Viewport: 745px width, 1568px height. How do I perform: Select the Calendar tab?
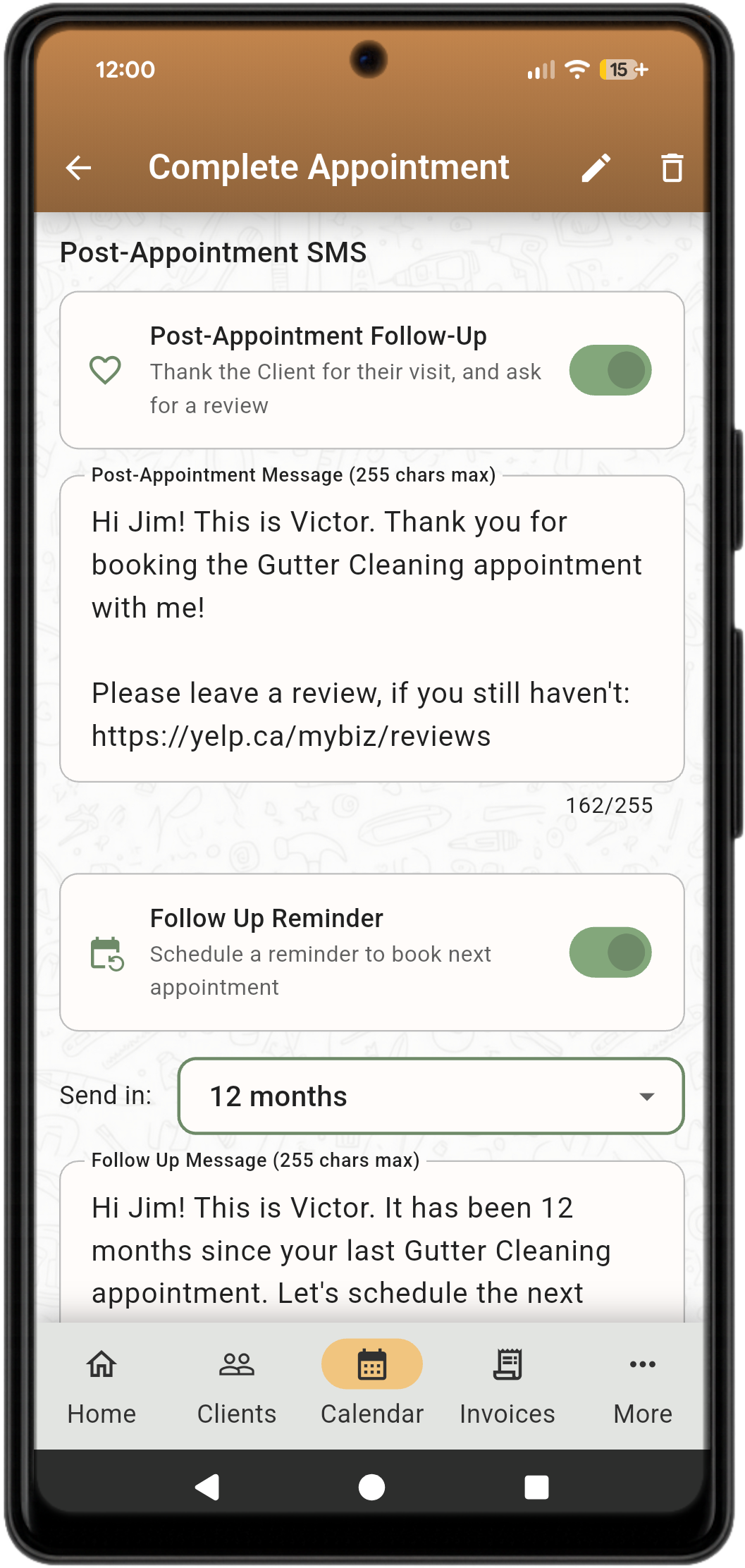tap(371, 1383)
